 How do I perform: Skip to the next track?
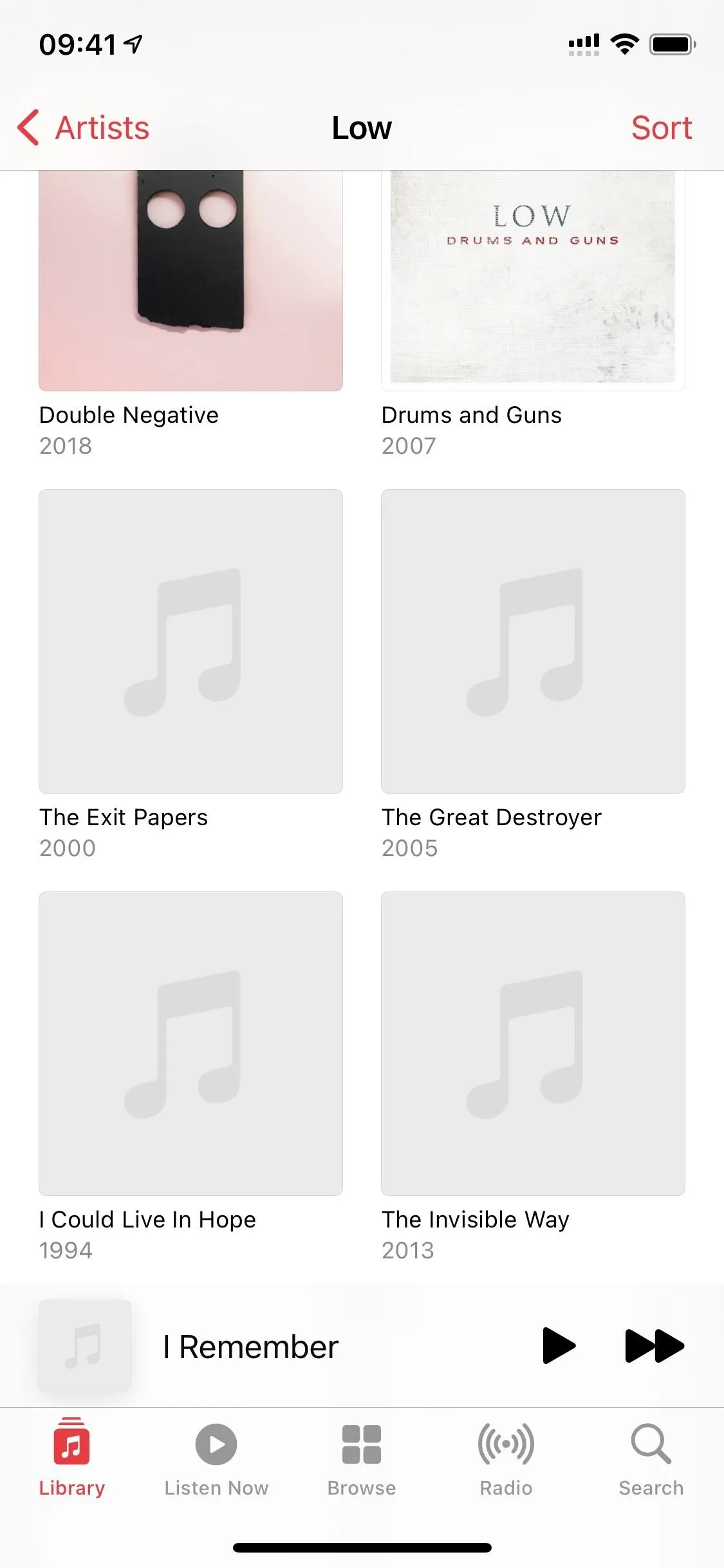[x=654, y=1345]
